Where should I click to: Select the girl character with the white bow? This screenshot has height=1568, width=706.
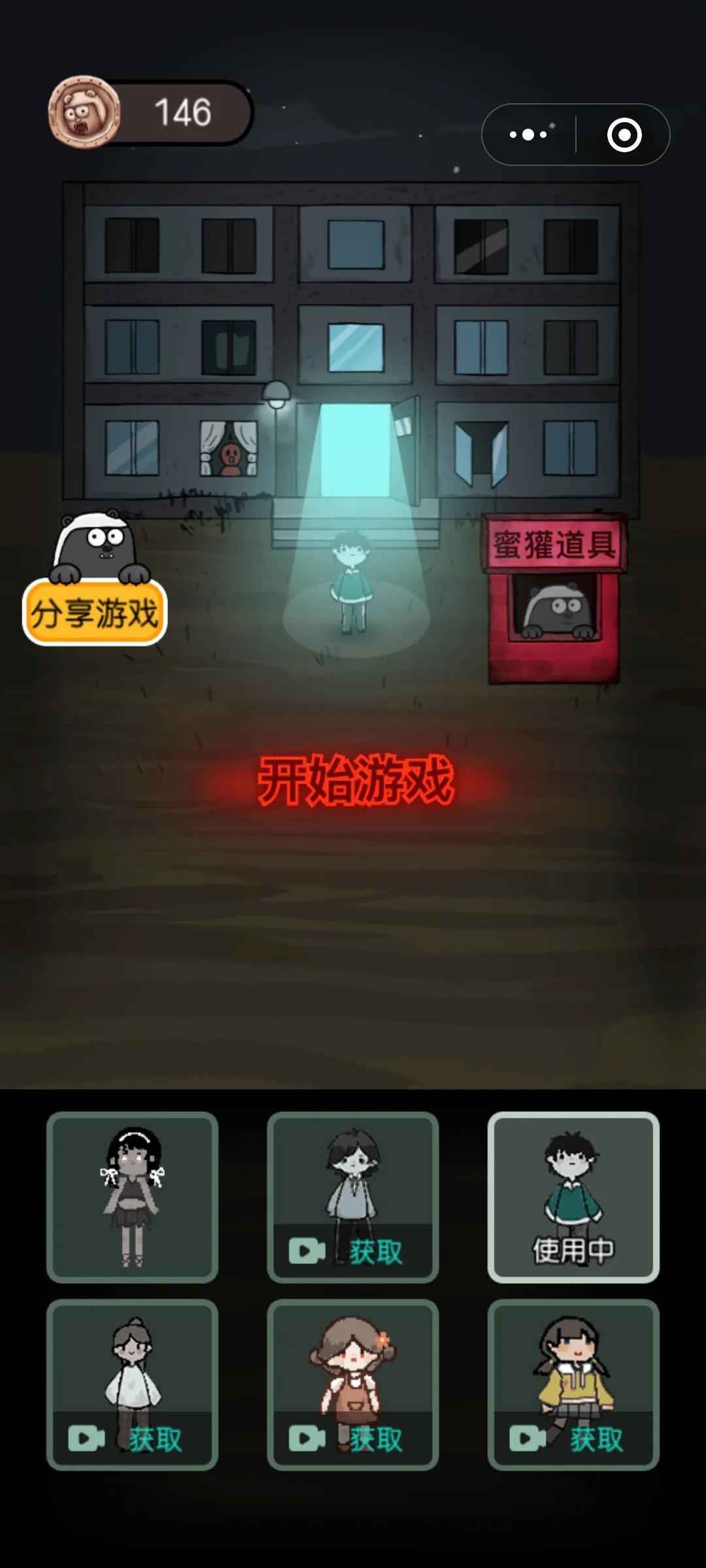click(x=132, y=1197)
